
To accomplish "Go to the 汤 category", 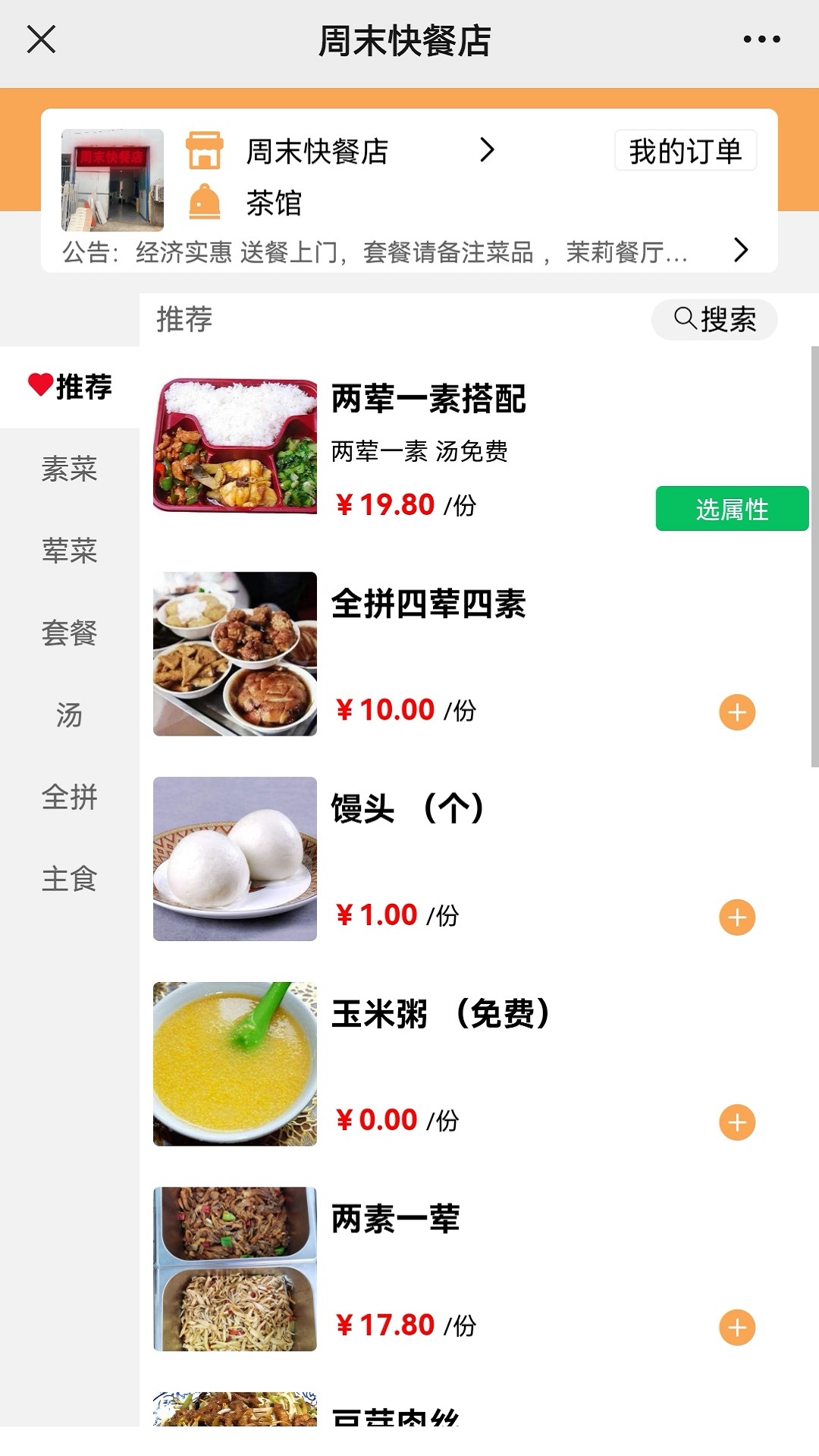I will 69,714.
